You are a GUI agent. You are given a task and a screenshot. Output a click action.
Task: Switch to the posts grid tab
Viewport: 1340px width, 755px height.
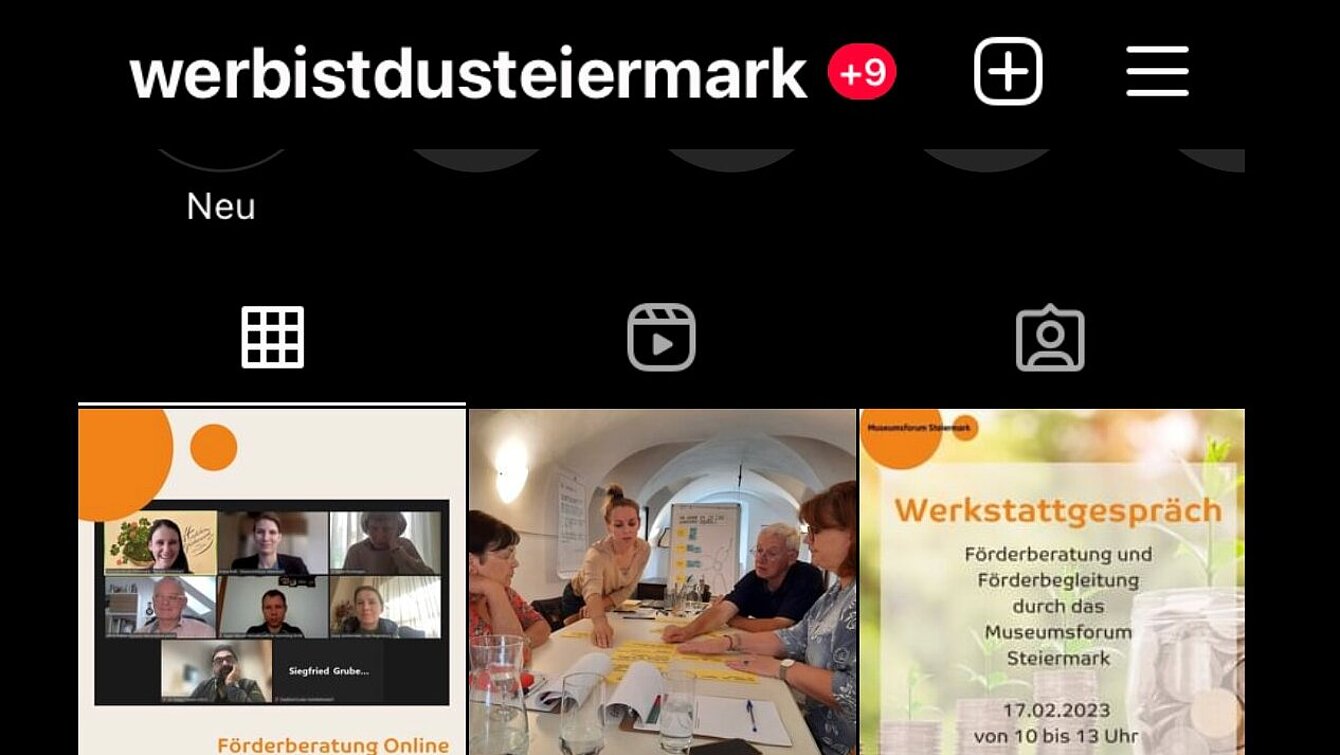(272, 338)
